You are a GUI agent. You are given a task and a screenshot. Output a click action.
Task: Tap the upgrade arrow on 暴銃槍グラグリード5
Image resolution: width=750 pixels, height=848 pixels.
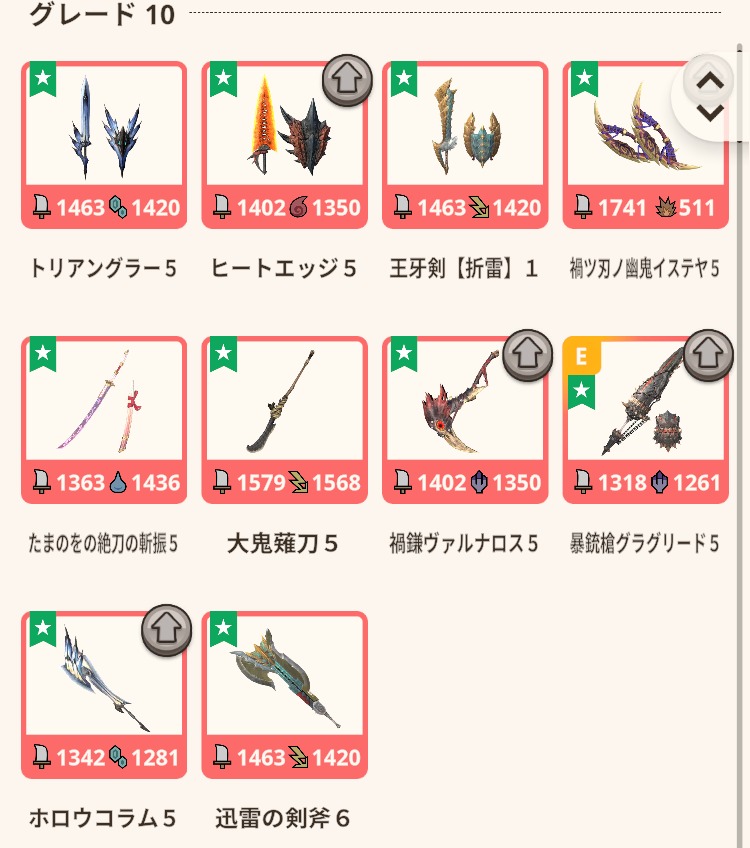click(709, 355)
